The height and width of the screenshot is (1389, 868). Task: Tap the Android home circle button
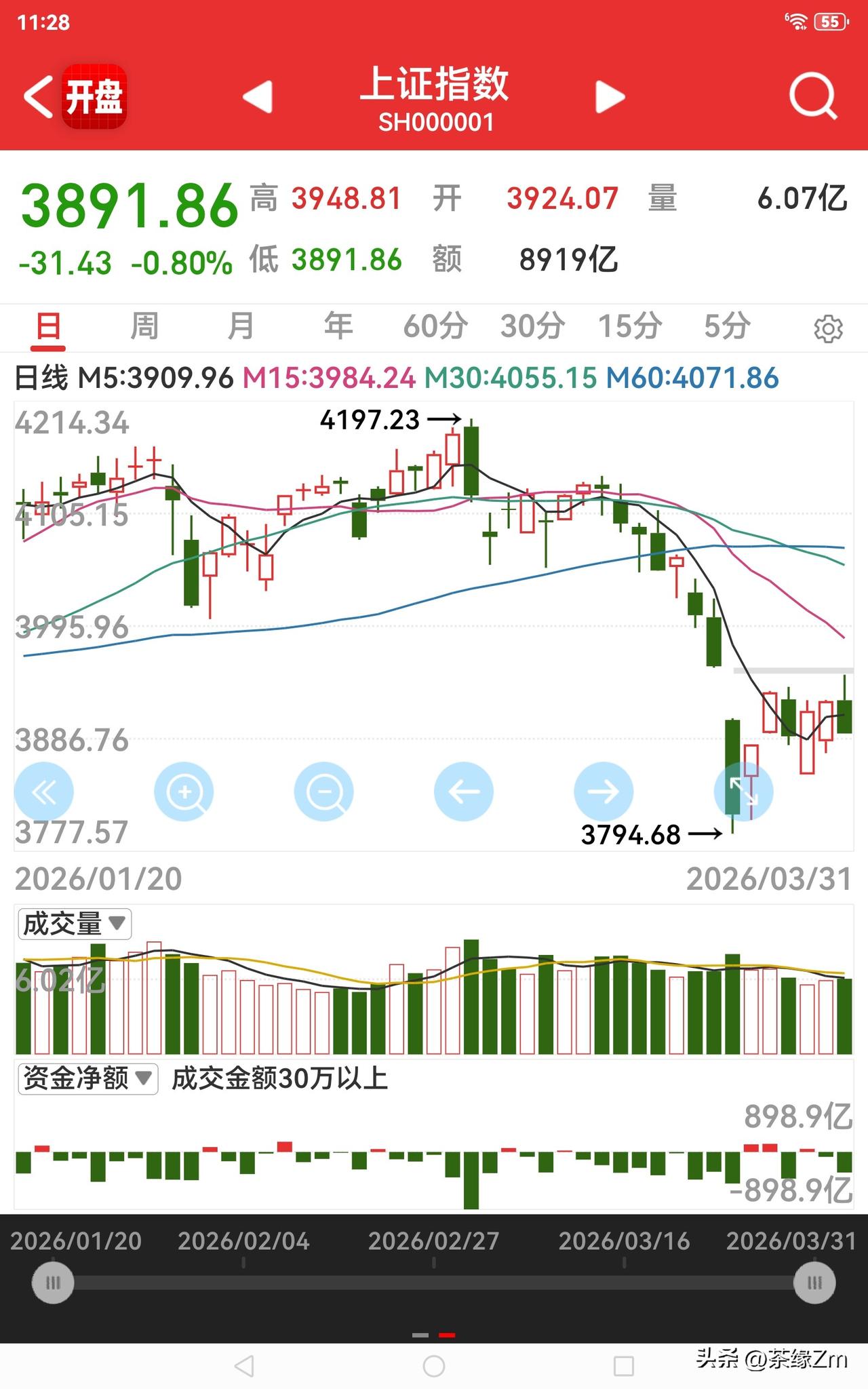[x=434, y=1365]
